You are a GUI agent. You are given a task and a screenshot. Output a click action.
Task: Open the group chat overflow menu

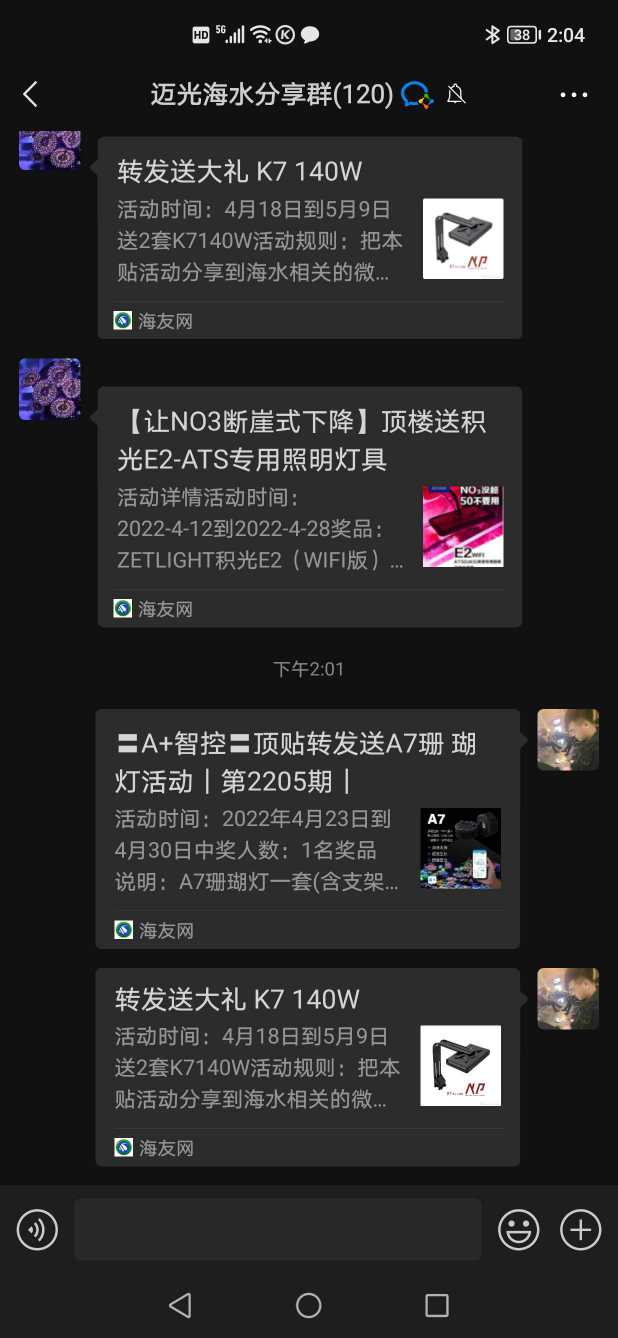point(573,95)
